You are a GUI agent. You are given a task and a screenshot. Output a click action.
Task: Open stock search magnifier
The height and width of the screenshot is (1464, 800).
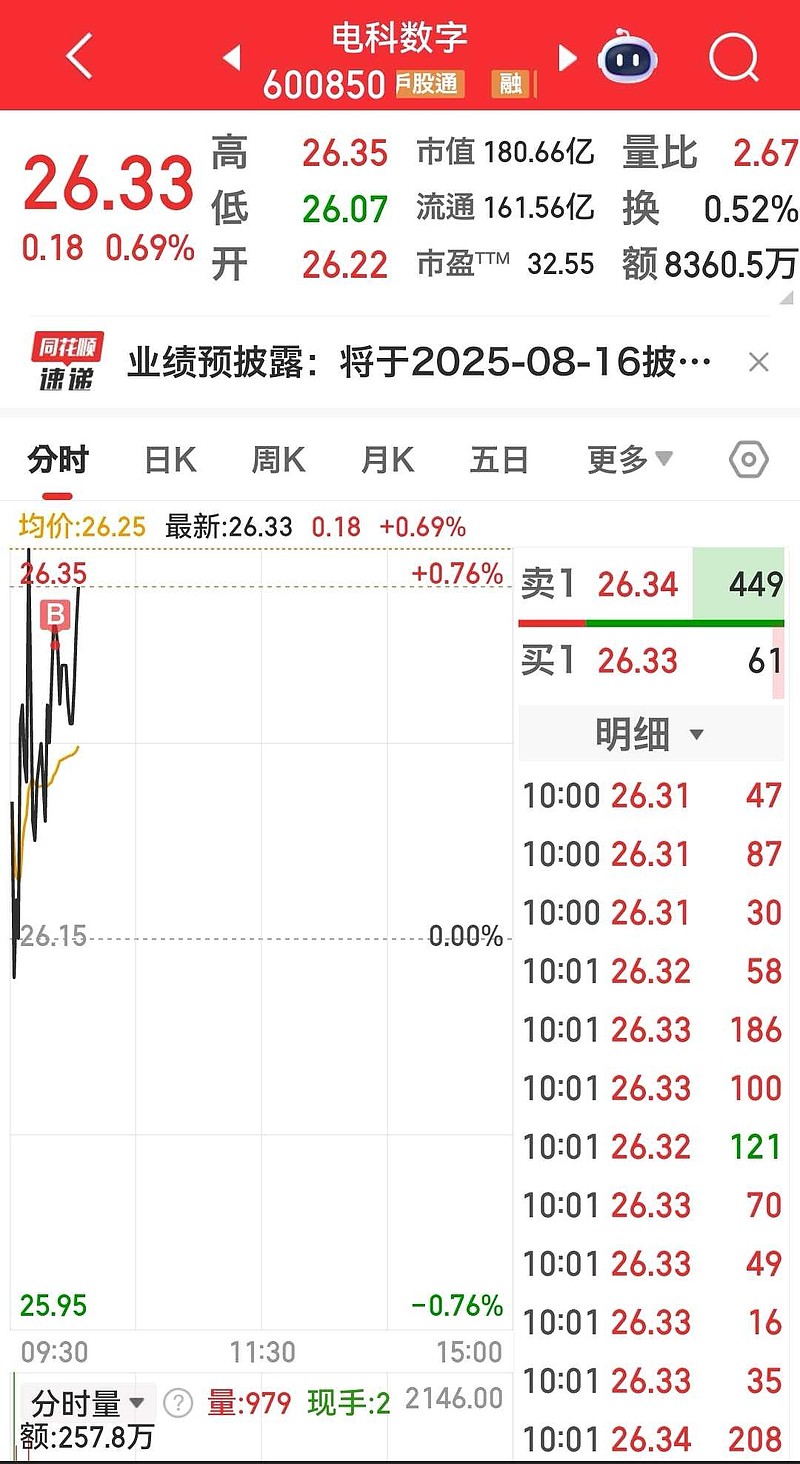pyautogui.click(x=734, y=58)
